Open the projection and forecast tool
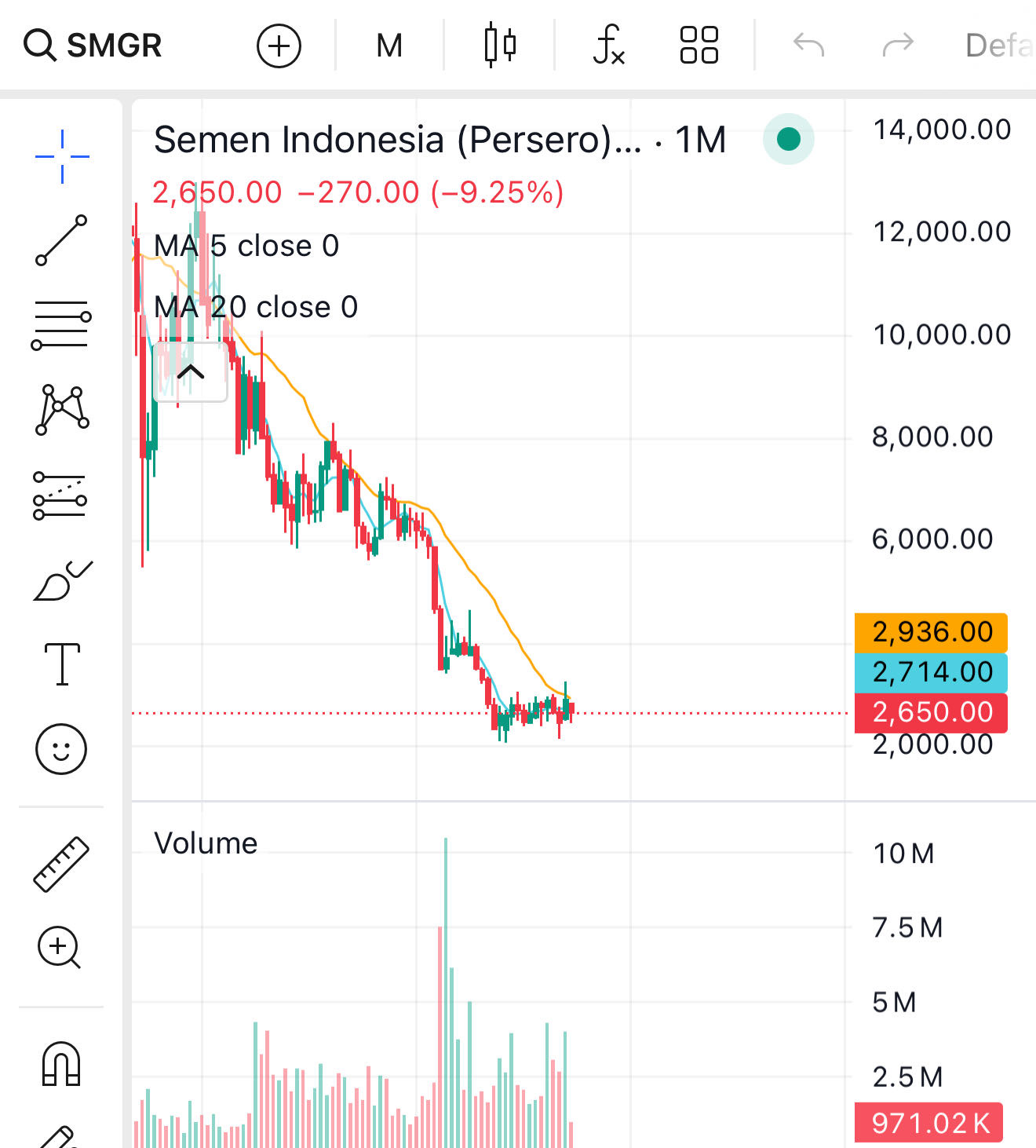 pos(60,495)
